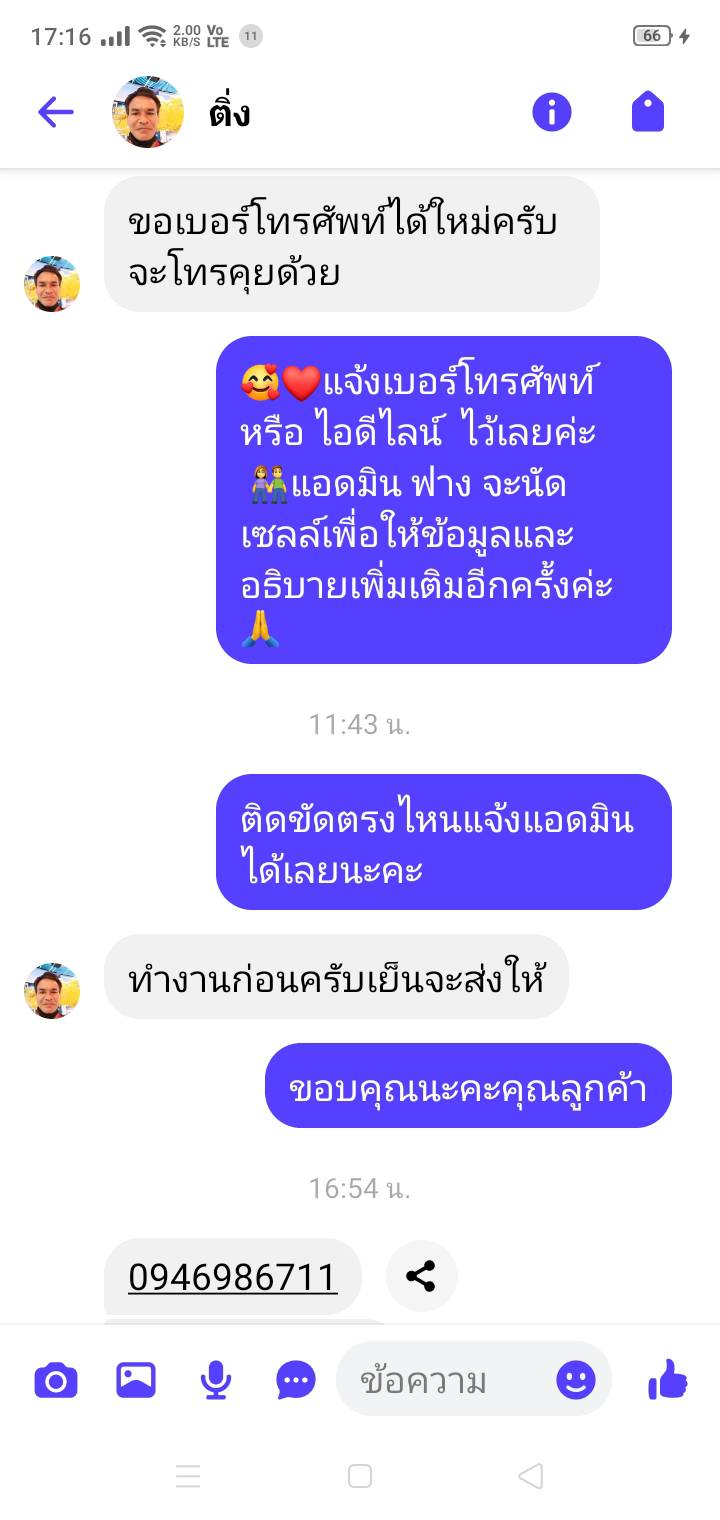Image resolution: width=720 pixels, height=1520 pixels.
Task: Share the phone number message
Action: 421,1276
